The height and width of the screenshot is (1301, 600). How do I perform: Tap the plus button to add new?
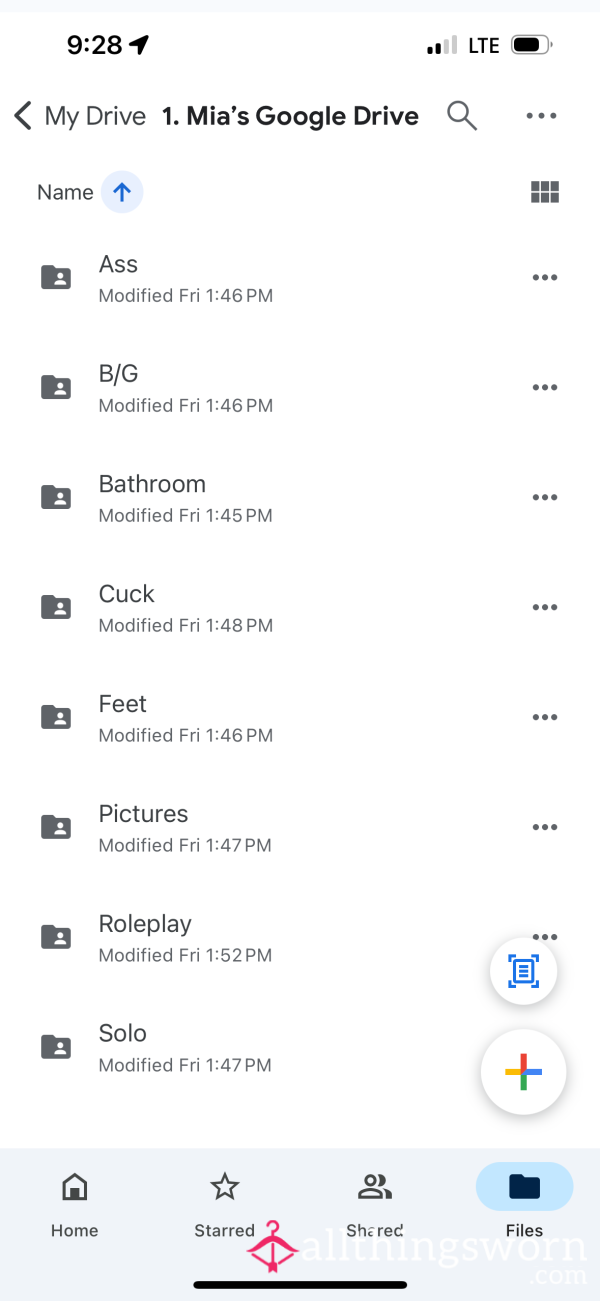click(523, 1072)
